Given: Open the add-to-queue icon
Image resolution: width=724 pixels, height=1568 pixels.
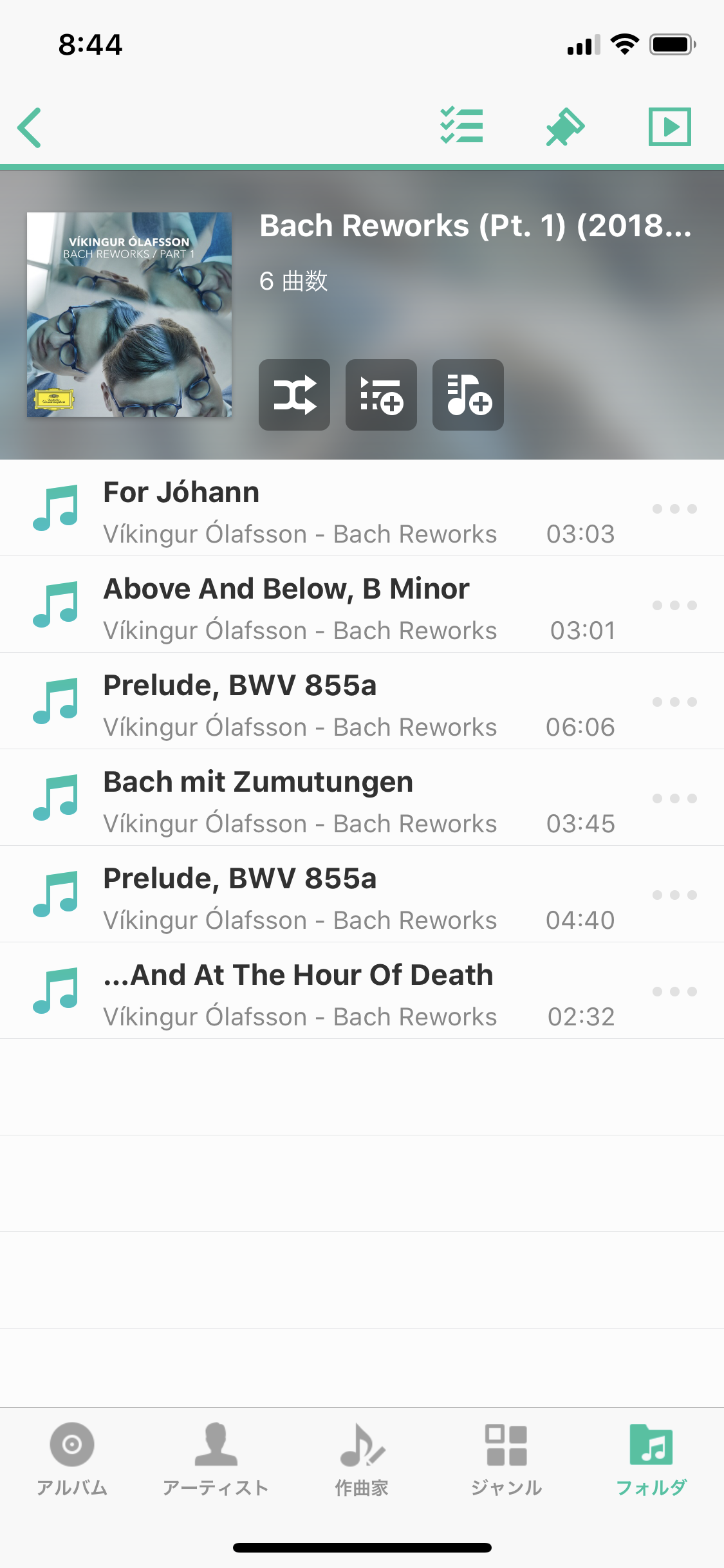Looking at the screenshot, I should click(381, 396).
